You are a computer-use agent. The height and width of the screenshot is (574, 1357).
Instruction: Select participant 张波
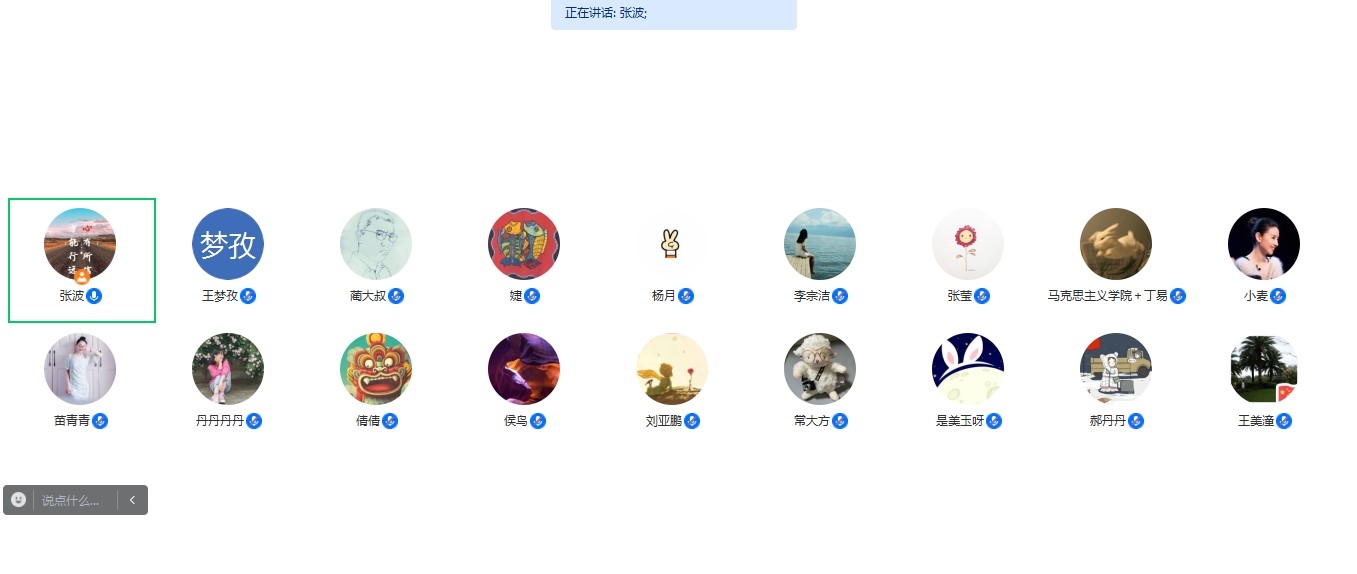click(x=80, y=244)
